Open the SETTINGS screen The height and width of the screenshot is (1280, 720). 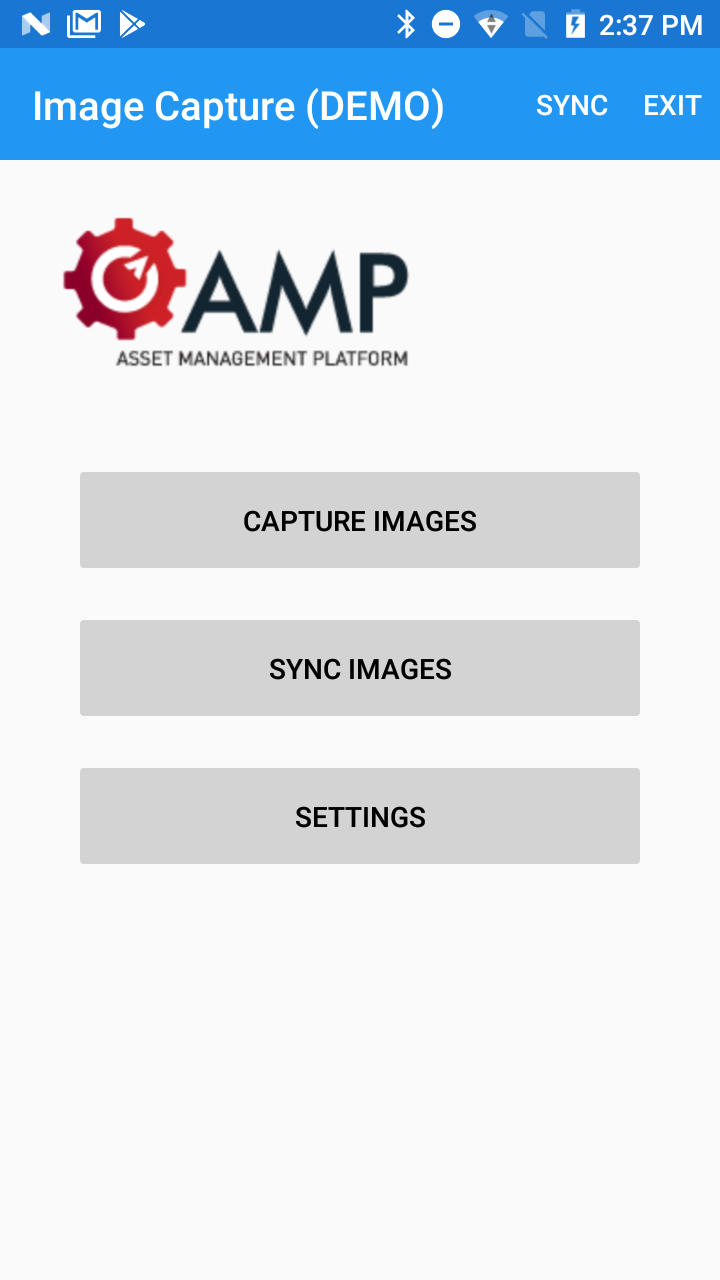coord(360,815)
